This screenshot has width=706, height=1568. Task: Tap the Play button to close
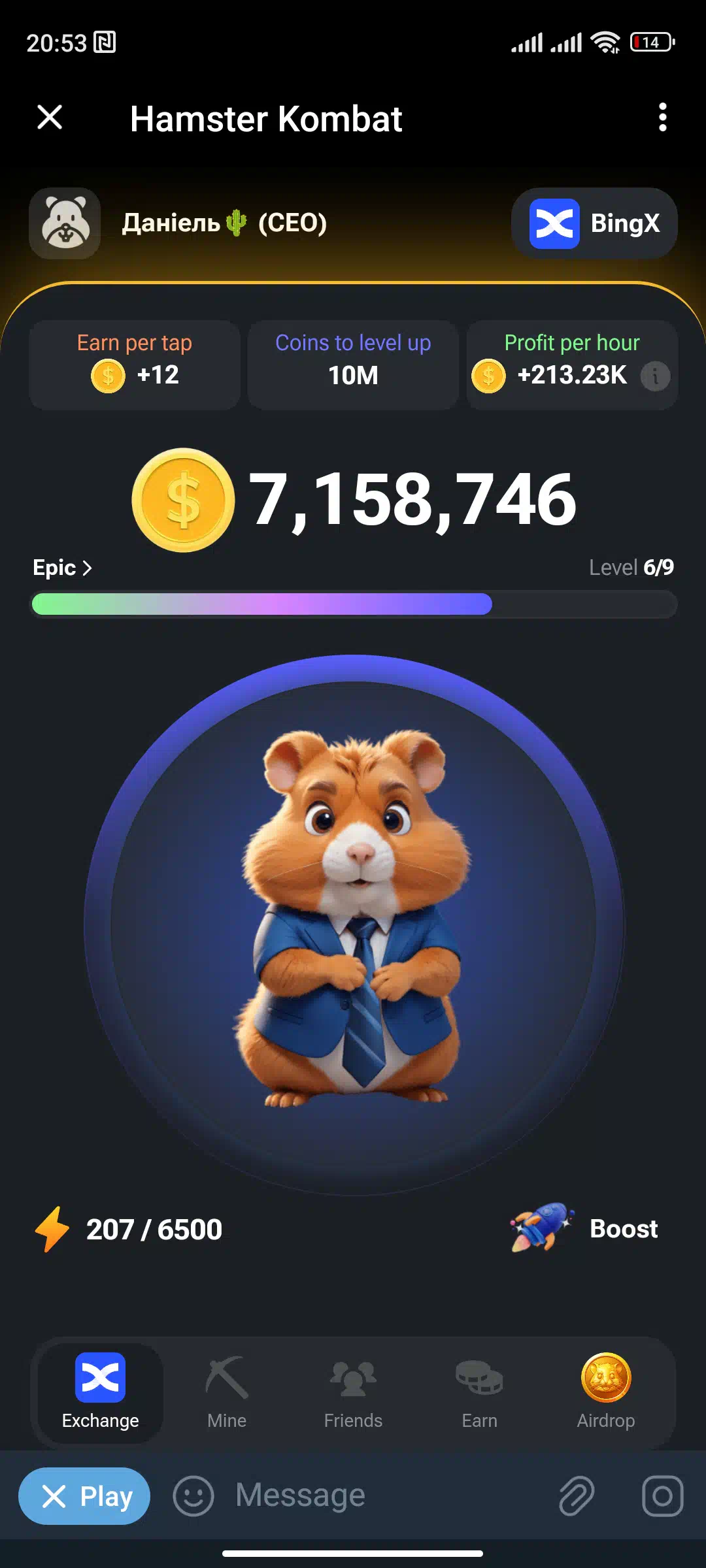(x=85, y=1496)
